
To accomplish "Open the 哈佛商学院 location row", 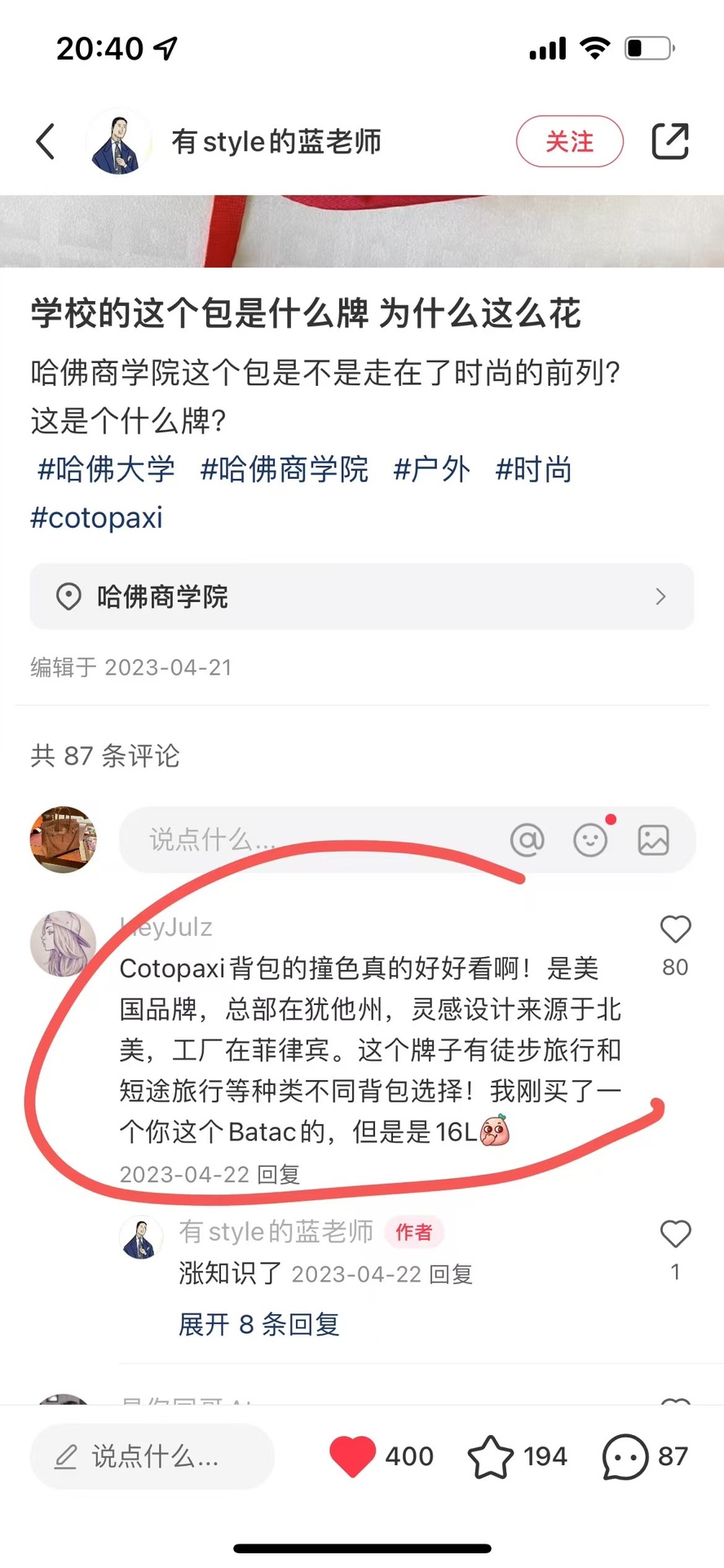I will (x=362, y=596).
